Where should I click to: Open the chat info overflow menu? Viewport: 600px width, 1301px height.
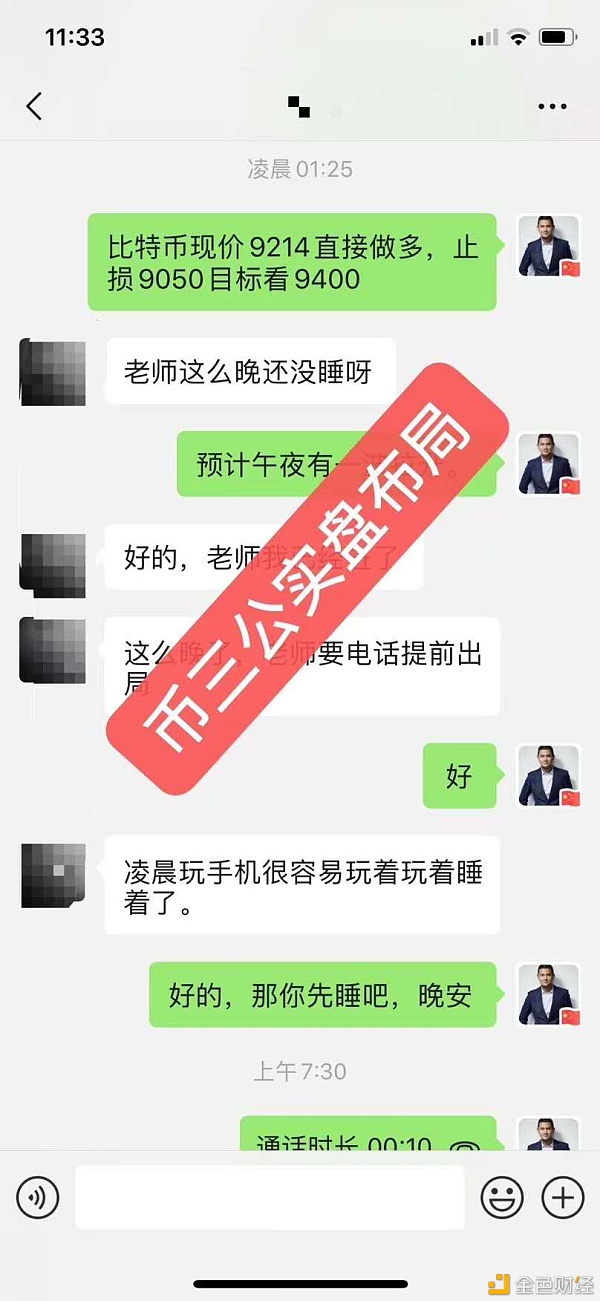tap(552, 106)
